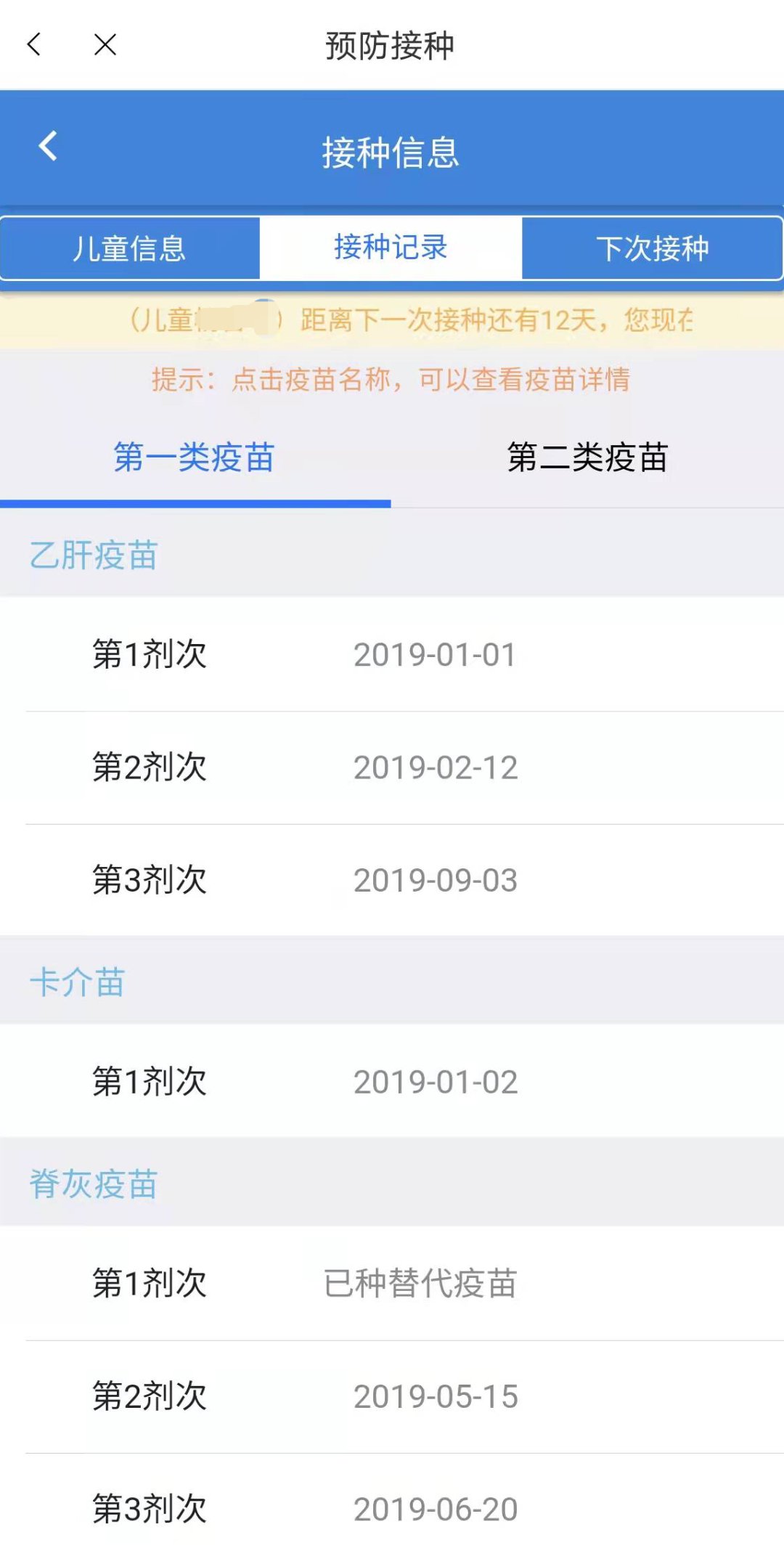Switch to the 第一类疫苗 category
784x1548 pixels.
click(194, 457)
